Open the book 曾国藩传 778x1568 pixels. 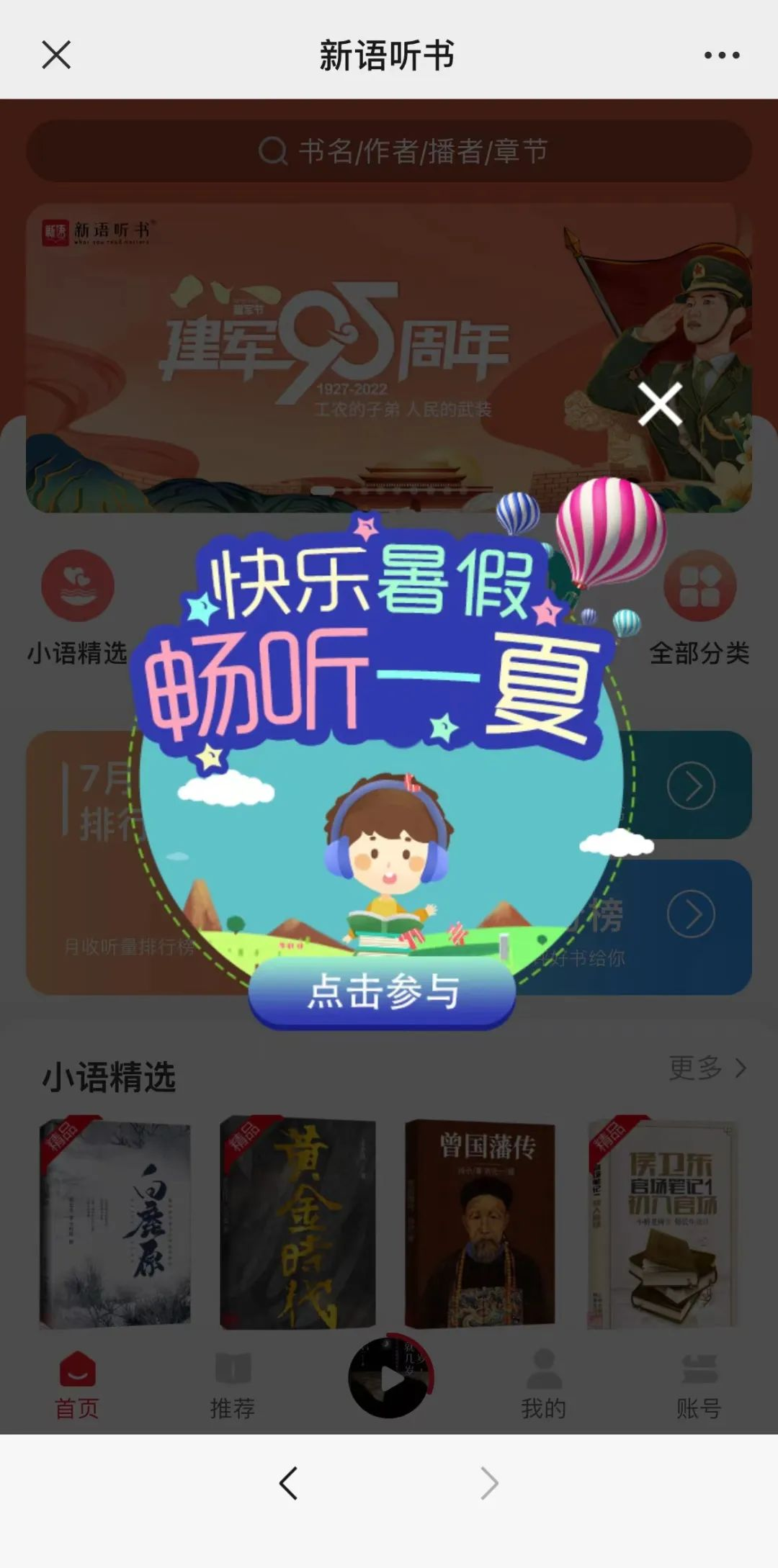coord(480,1224)
